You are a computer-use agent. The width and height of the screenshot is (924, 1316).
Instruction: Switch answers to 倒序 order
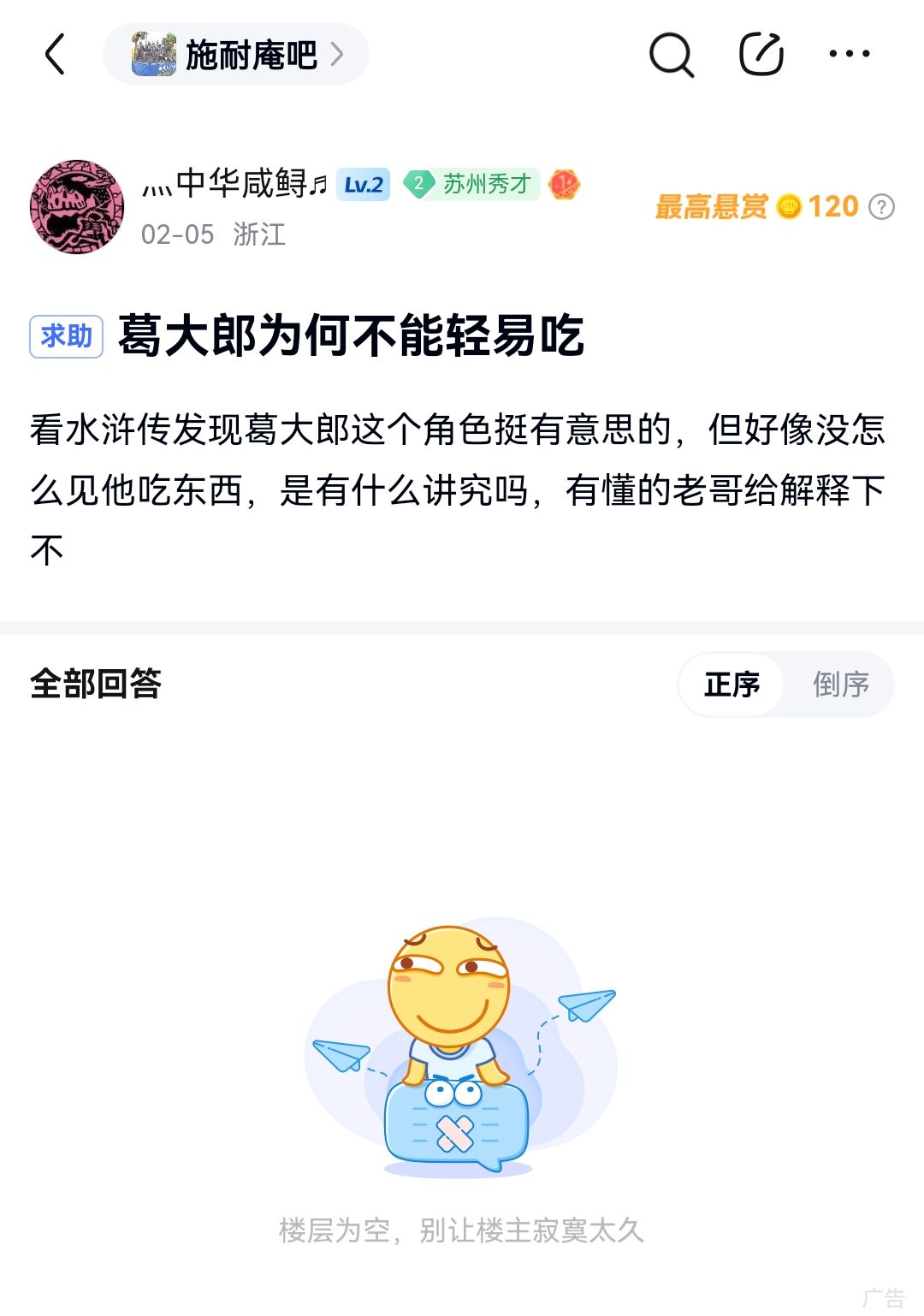coord(840,685)
